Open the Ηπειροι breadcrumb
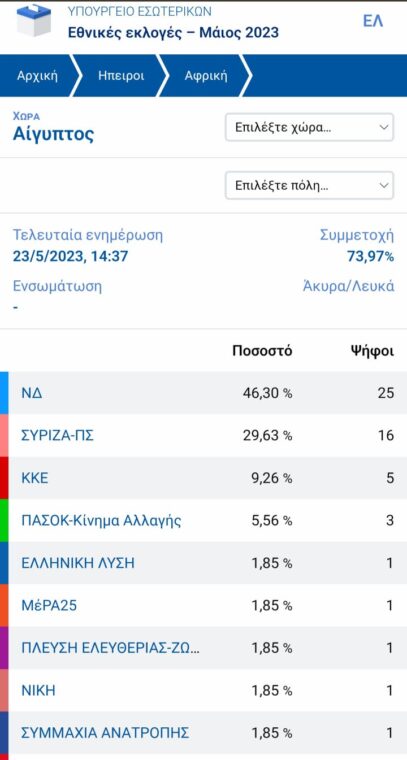This screenshot has height=760, width=407. coord(121,76)
